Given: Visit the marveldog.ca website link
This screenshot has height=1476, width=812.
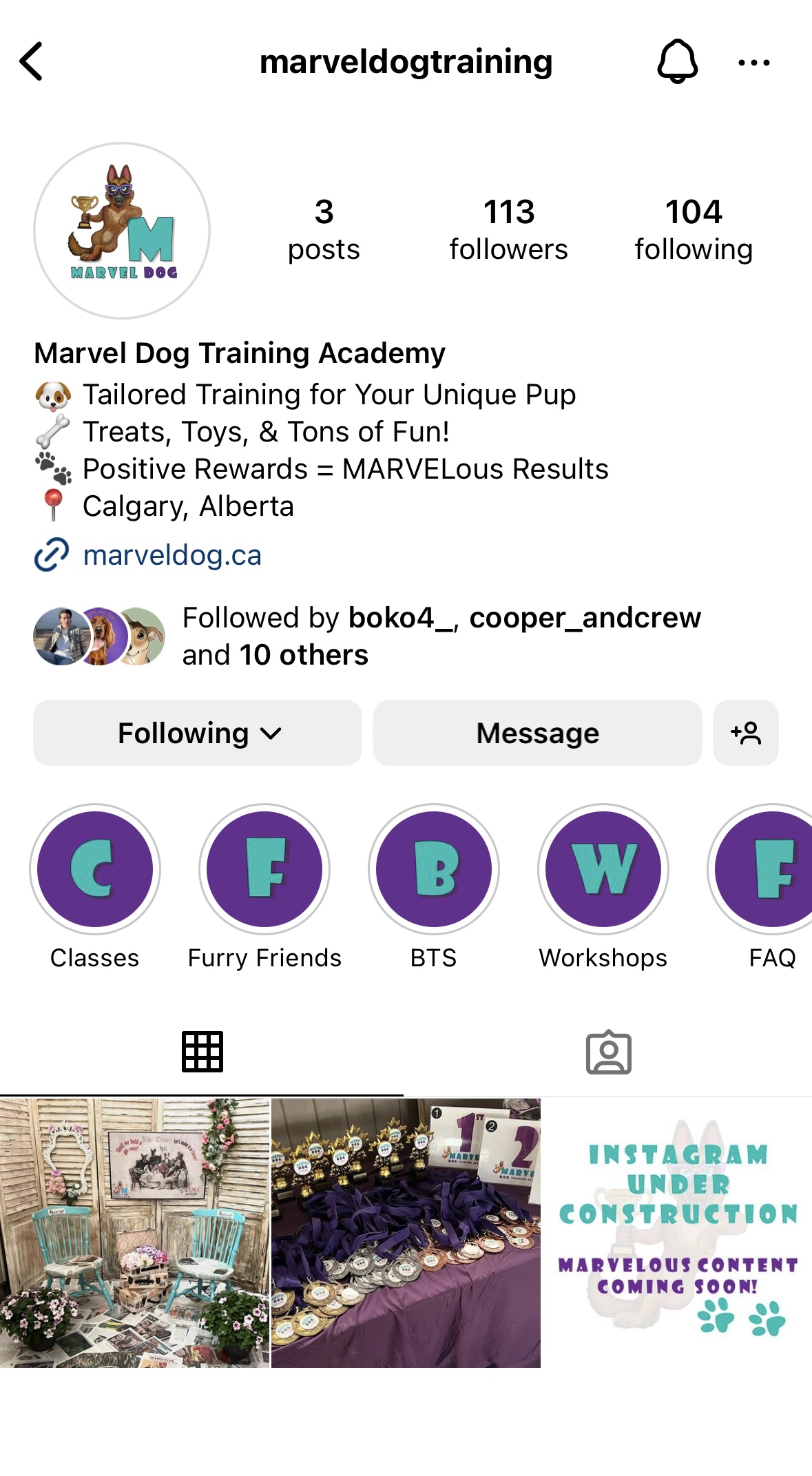Looking at the screenshot, I should 171,555.
